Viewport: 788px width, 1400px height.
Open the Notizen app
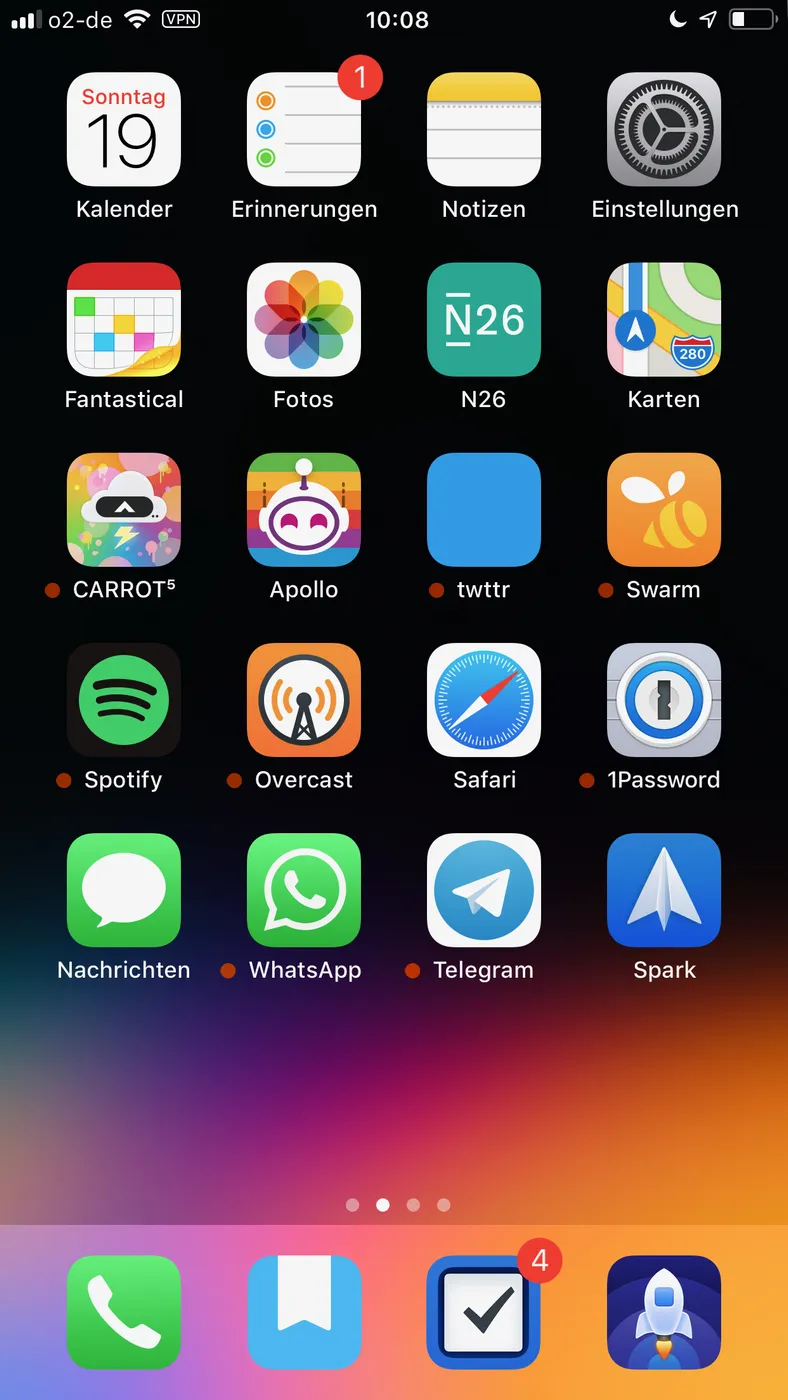click(484, 130)
